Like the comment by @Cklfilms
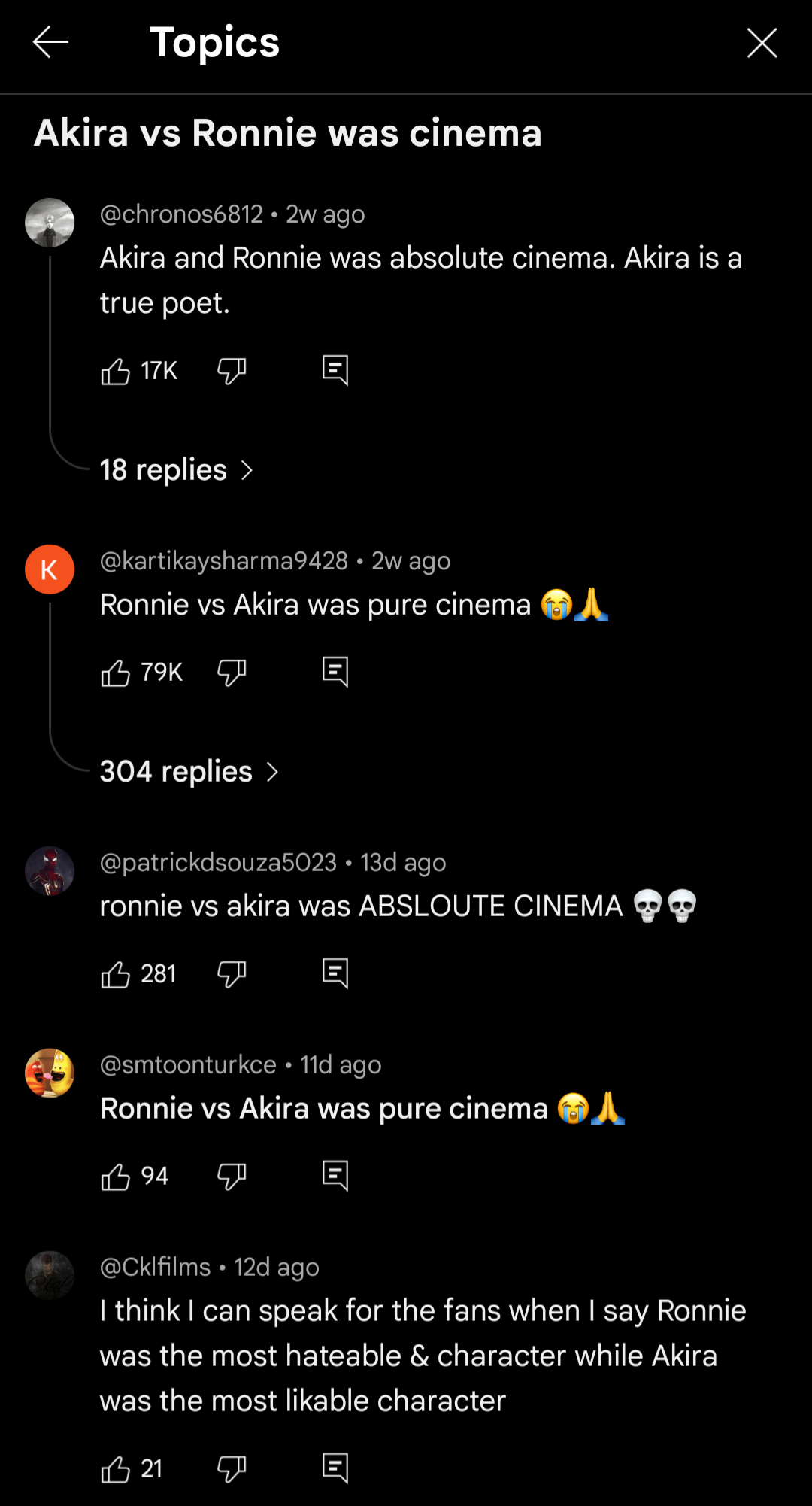This screenshot has width=812, height=1506. coord(116,1469)
